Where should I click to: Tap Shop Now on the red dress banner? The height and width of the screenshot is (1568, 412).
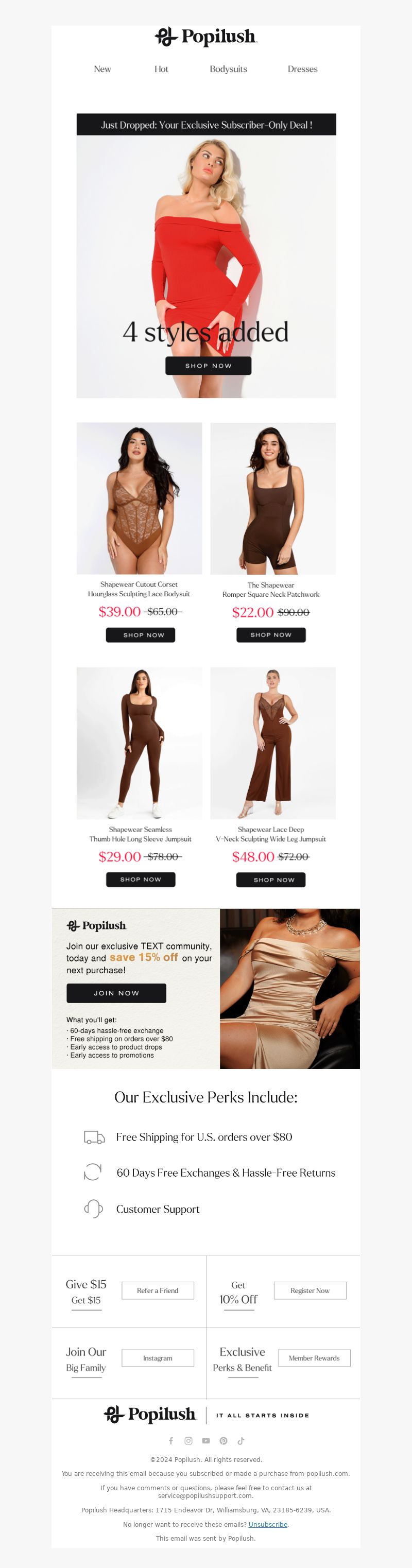(x=208, y=366)
